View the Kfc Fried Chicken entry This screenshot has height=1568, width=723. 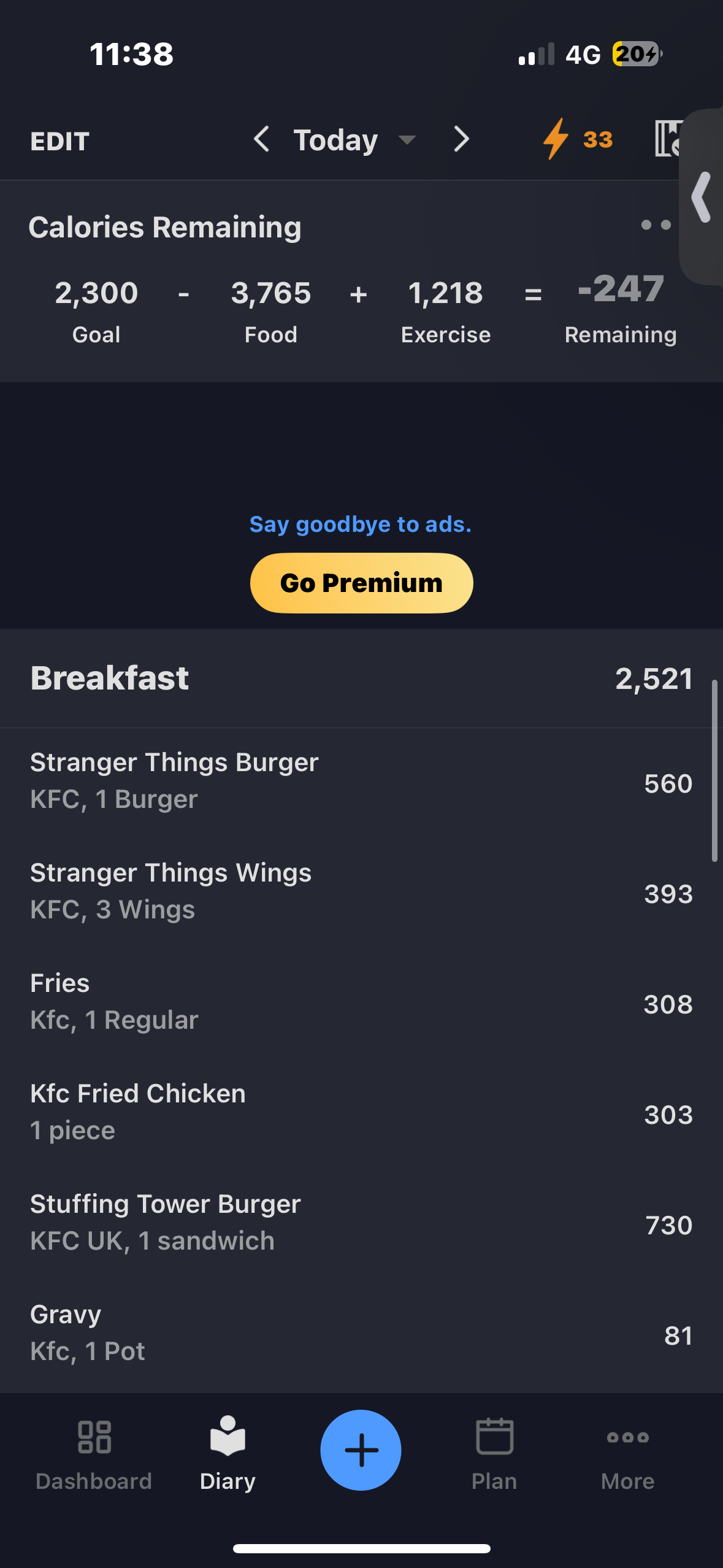pos(361,1112)
